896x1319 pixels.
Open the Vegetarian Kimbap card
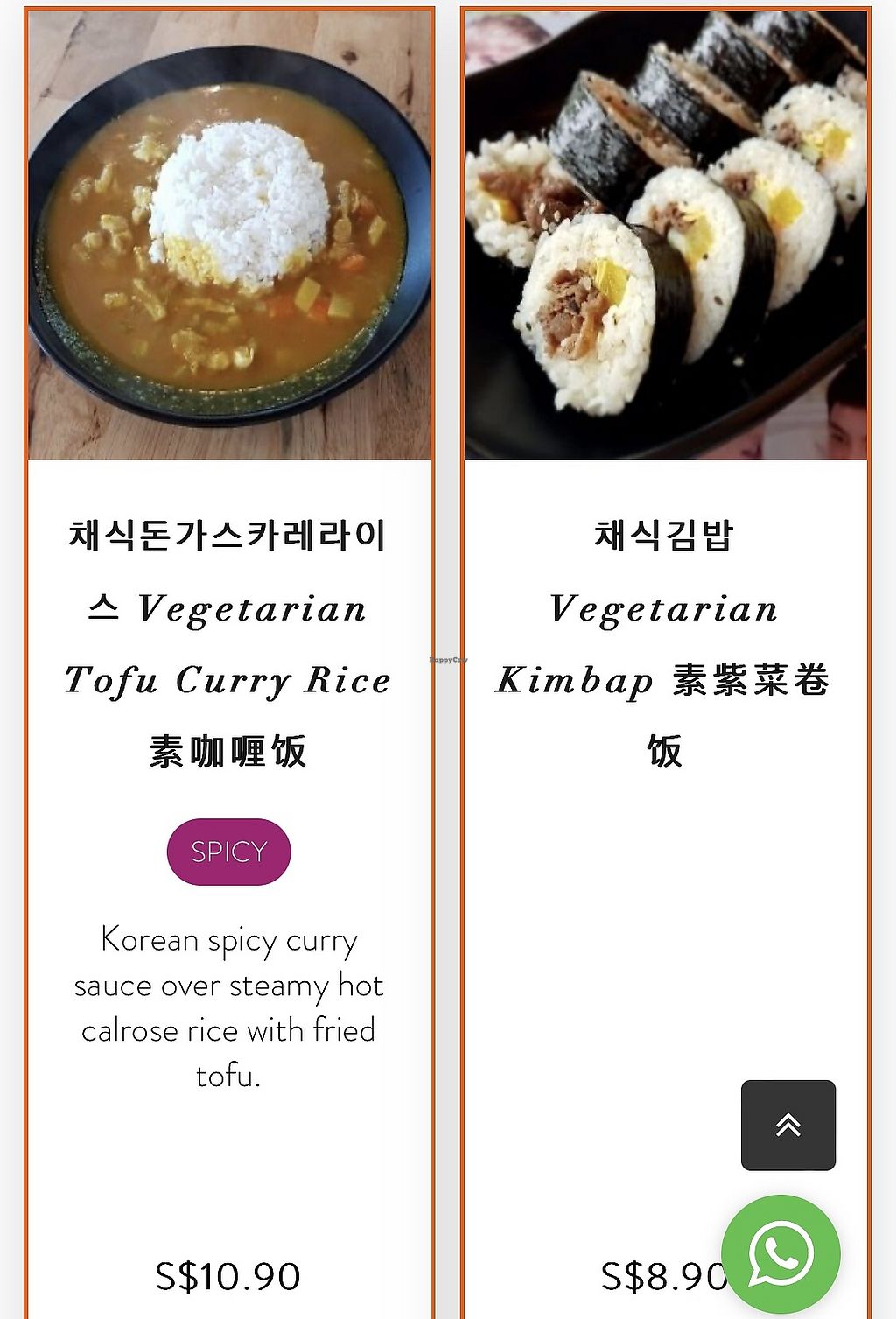click(x=664, y=643)
